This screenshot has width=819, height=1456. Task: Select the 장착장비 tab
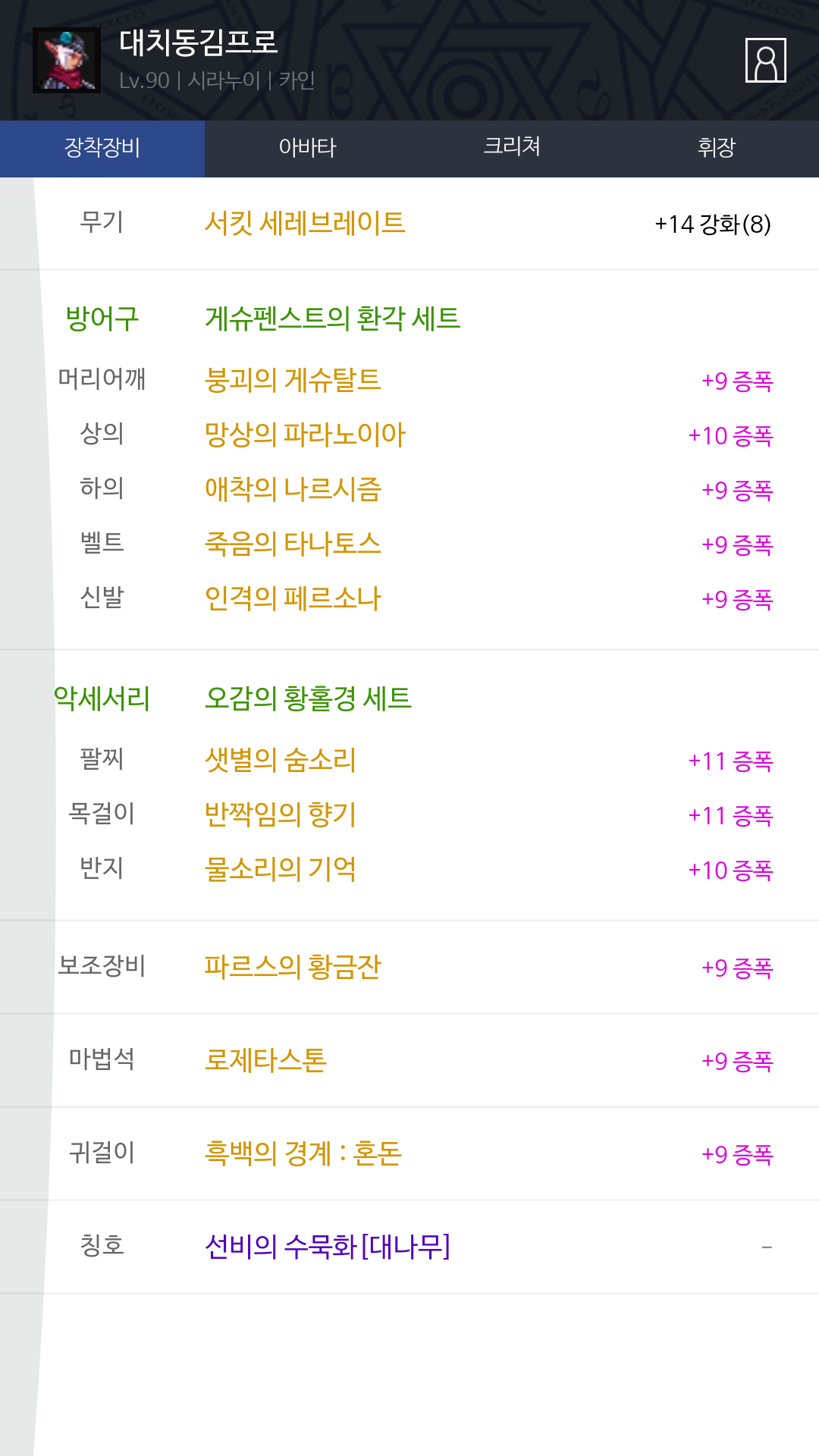[x=102, y=149]
